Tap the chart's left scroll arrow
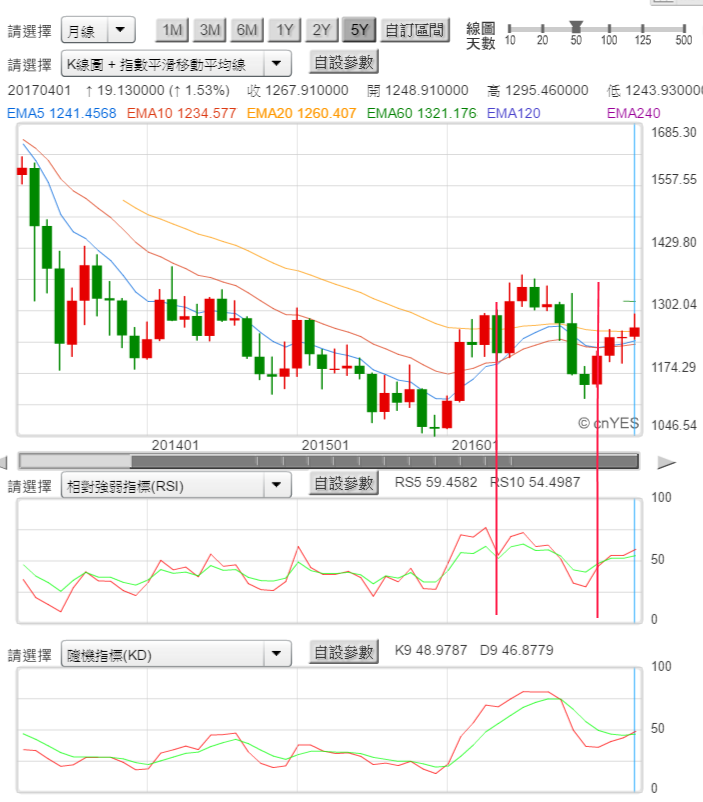 [x=5, y=461]
